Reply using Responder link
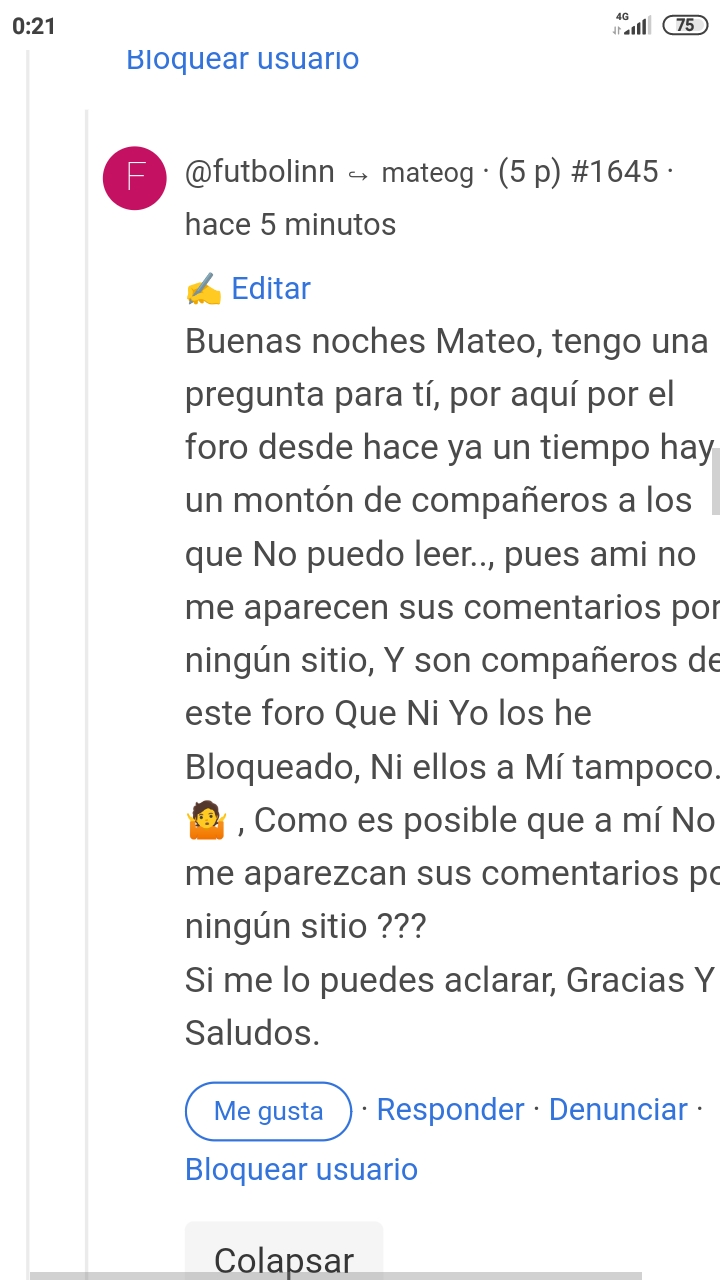This screenshot has height=1280, width=720. click(450, 1109)
